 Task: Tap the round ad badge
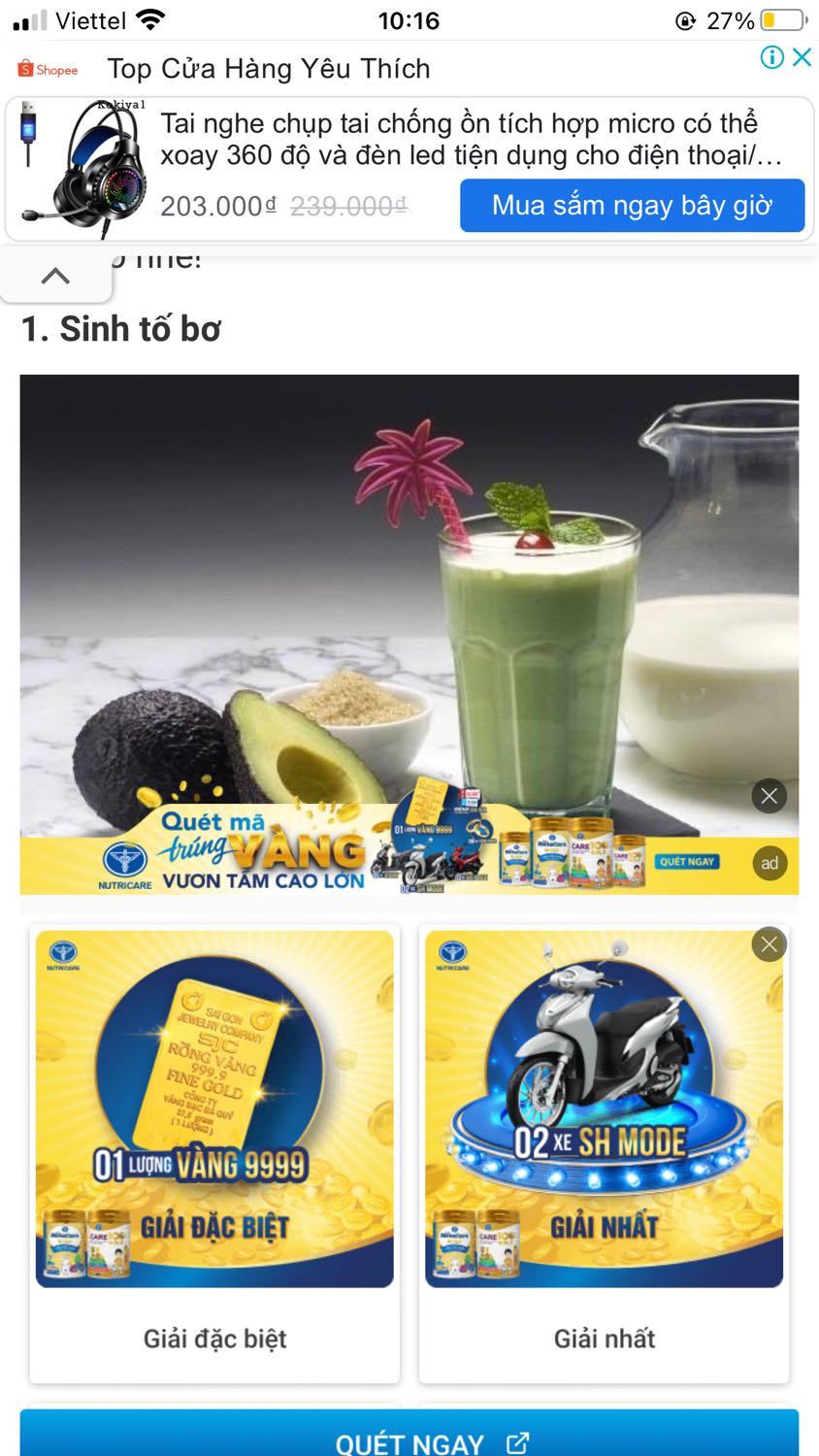point(770,863)
